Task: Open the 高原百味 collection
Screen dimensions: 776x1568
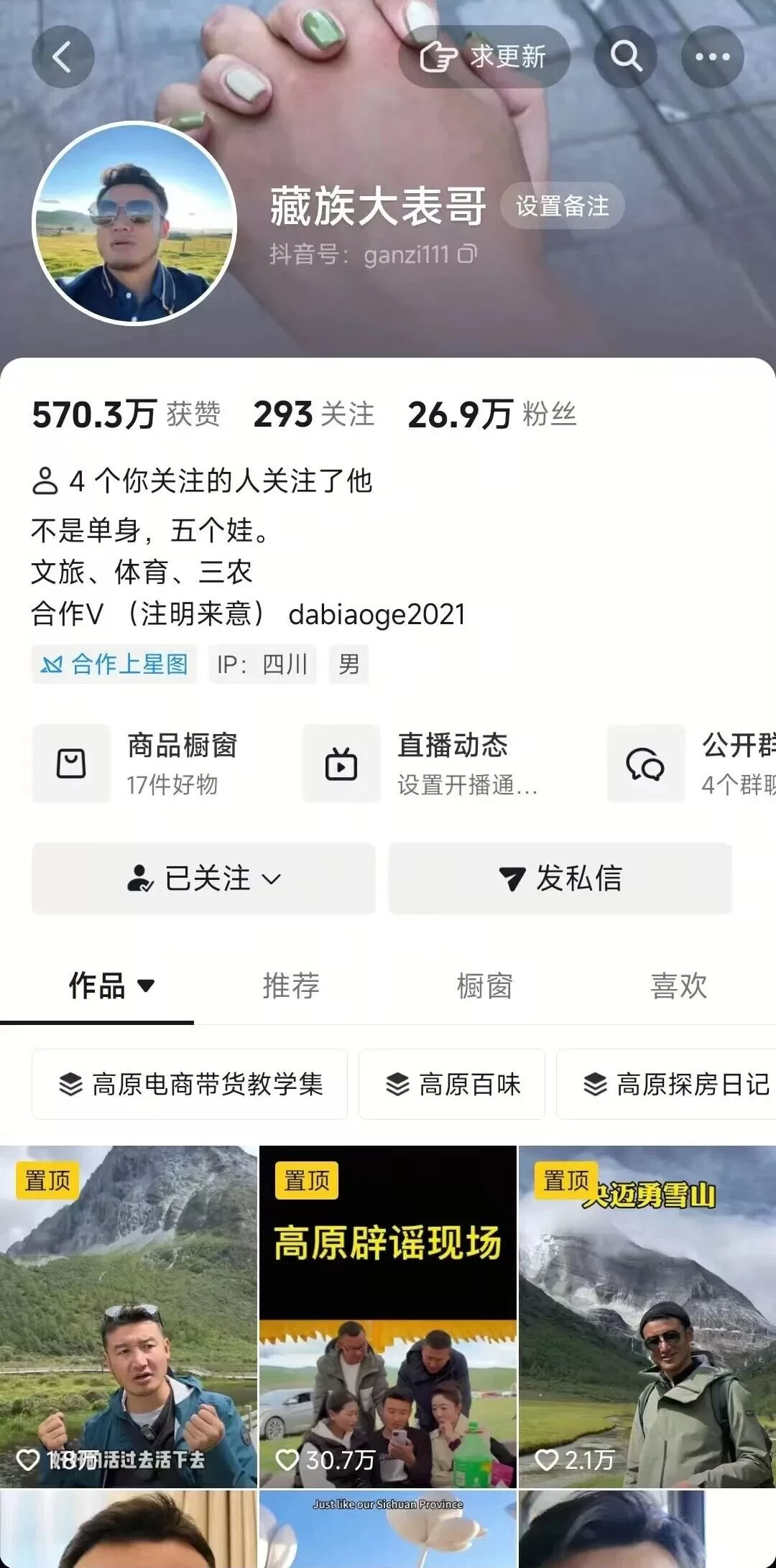Action: [x=452, y=1084]
